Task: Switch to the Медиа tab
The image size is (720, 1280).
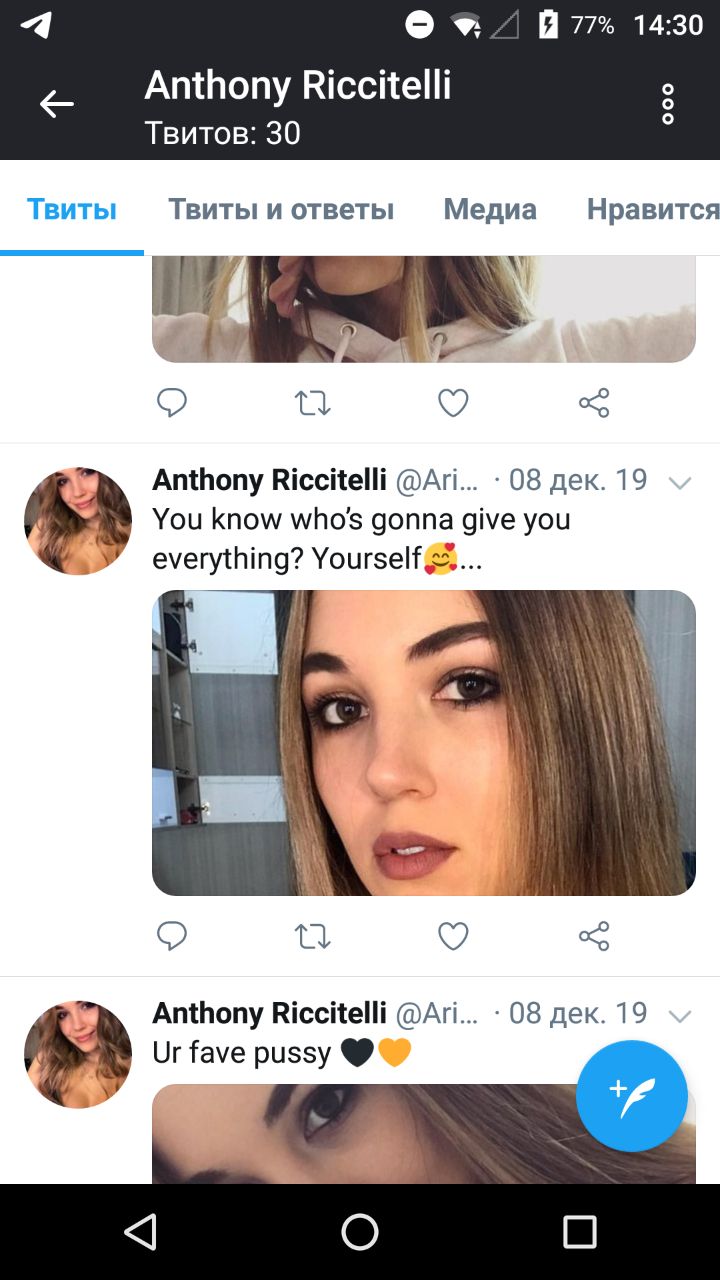Action: 490,209
